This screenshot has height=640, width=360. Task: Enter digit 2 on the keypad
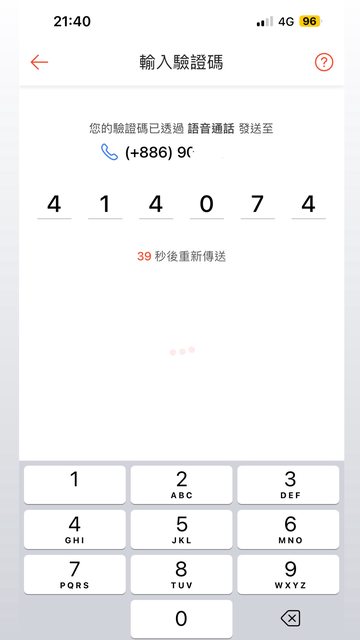pos(181,485)
